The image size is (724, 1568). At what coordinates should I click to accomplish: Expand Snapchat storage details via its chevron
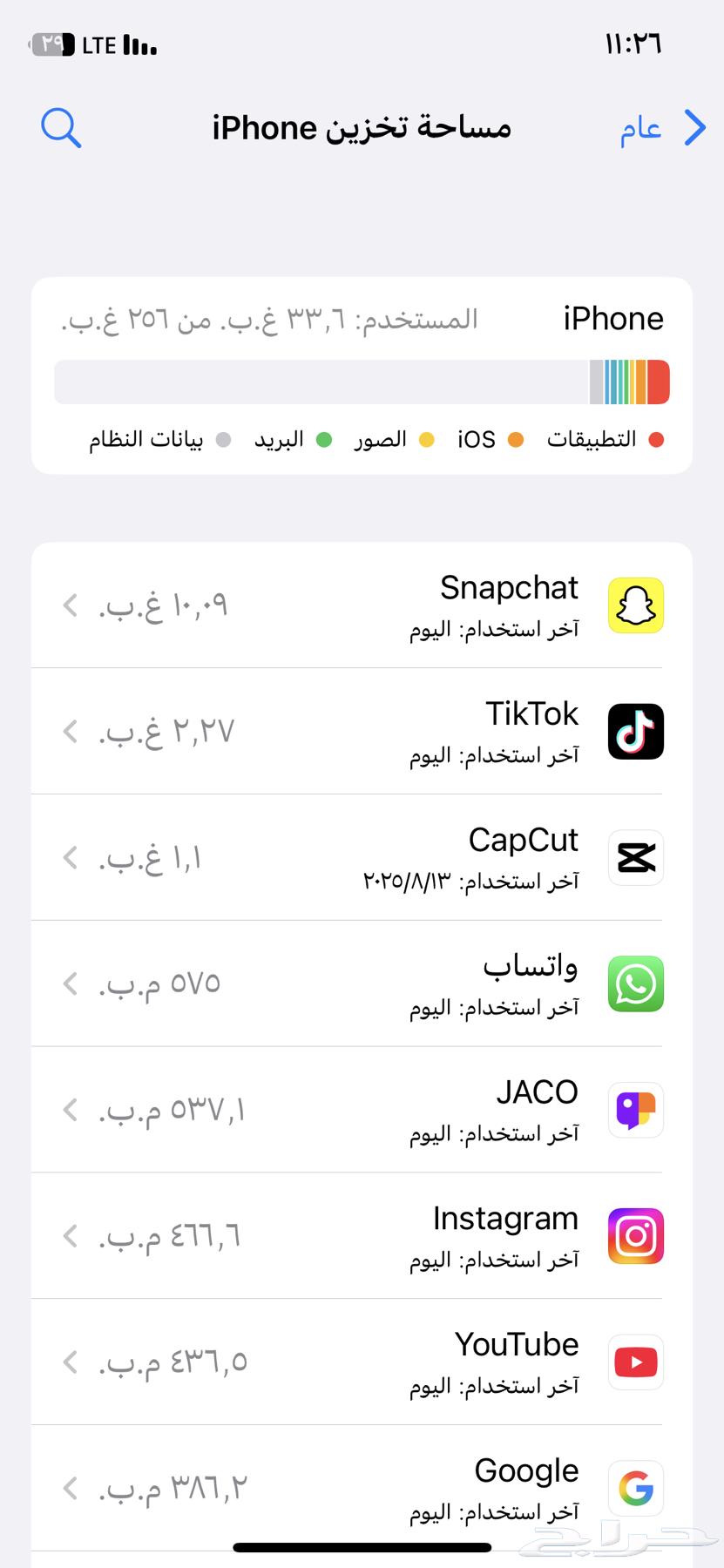click(69, 605)
